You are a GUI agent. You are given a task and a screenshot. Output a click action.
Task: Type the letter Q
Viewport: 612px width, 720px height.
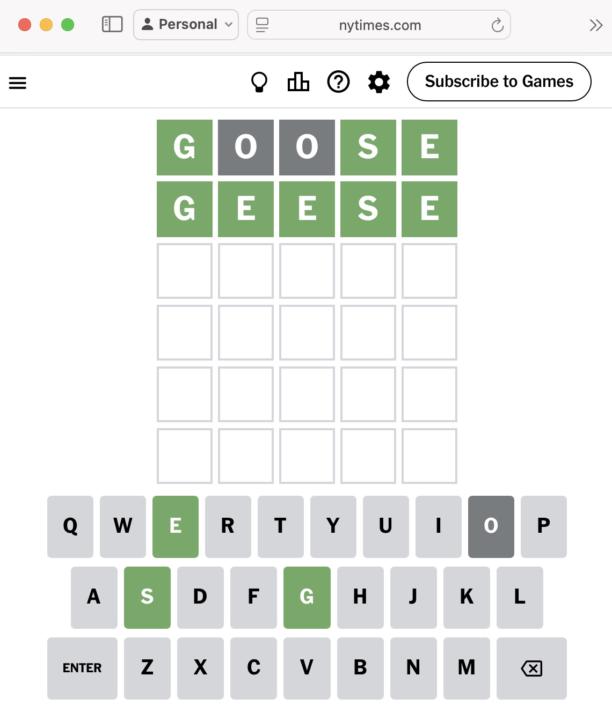(70, 526)
